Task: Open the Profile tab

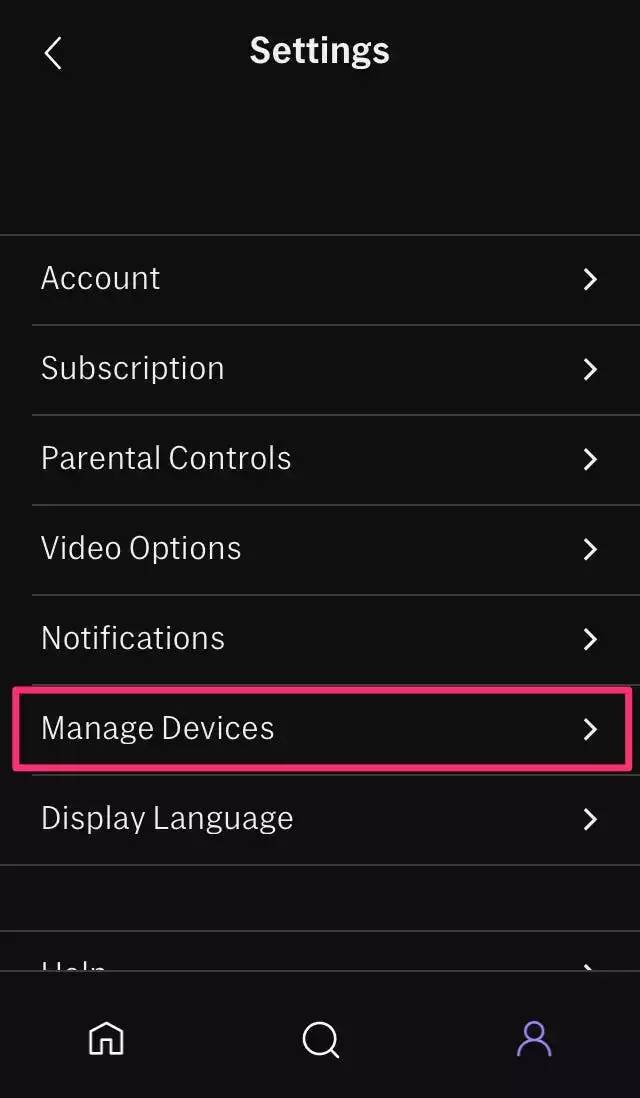Action: pyautogui.click(x=534, y=1039)
